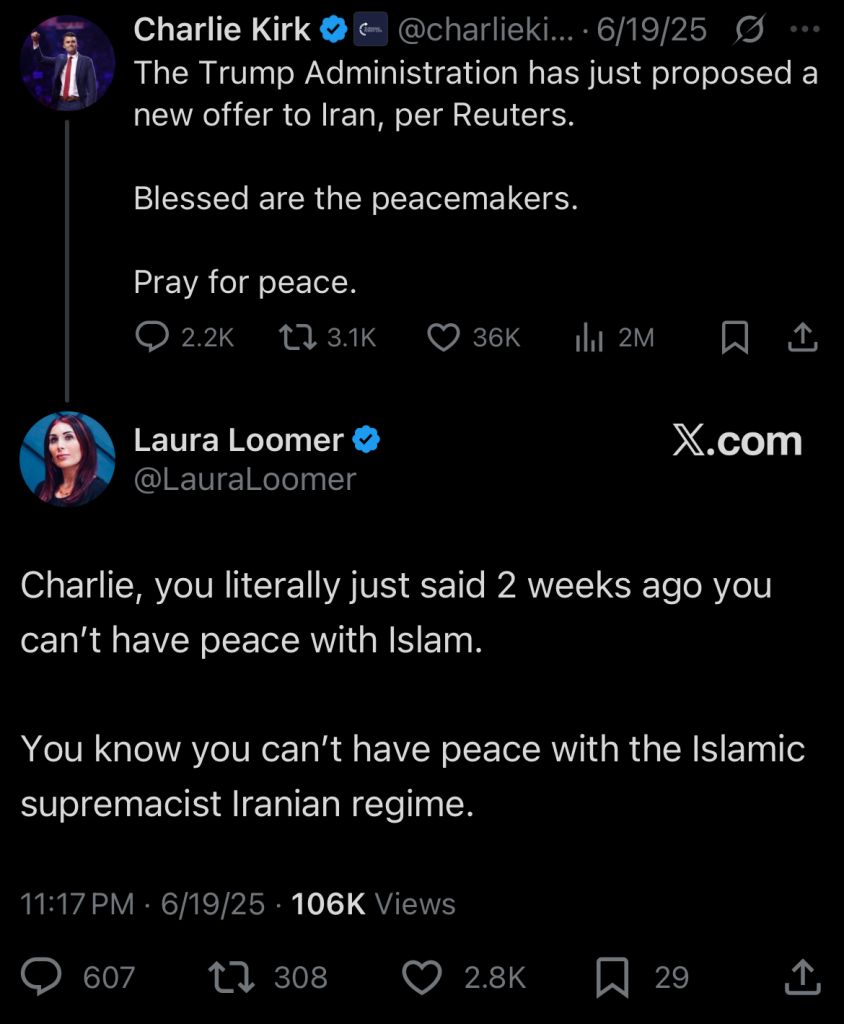
Task: Like Laura Loomer's post
Action: point(421,977)
